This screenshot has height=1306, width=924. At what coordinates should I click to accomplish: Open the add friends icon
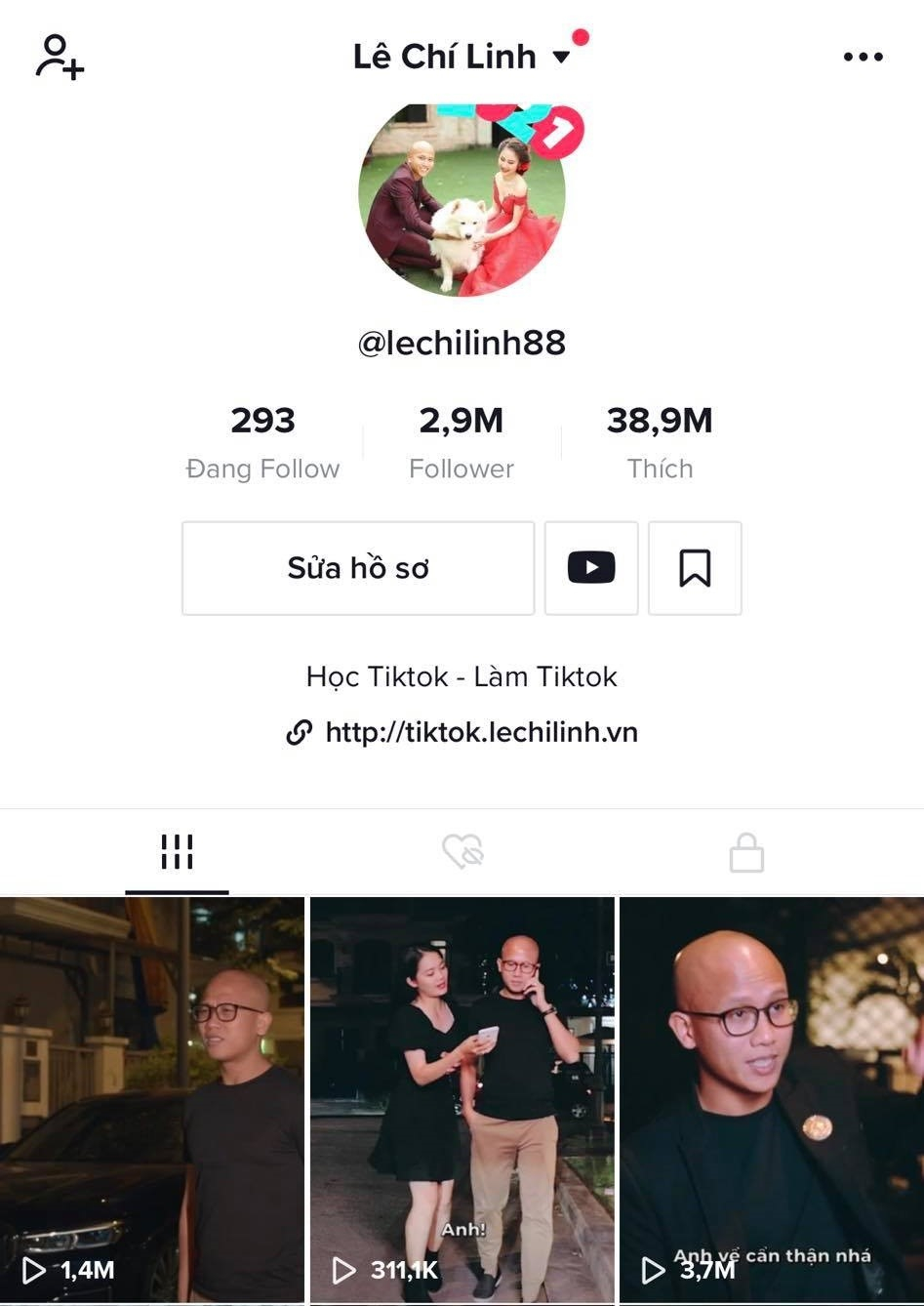click(60, 57)
